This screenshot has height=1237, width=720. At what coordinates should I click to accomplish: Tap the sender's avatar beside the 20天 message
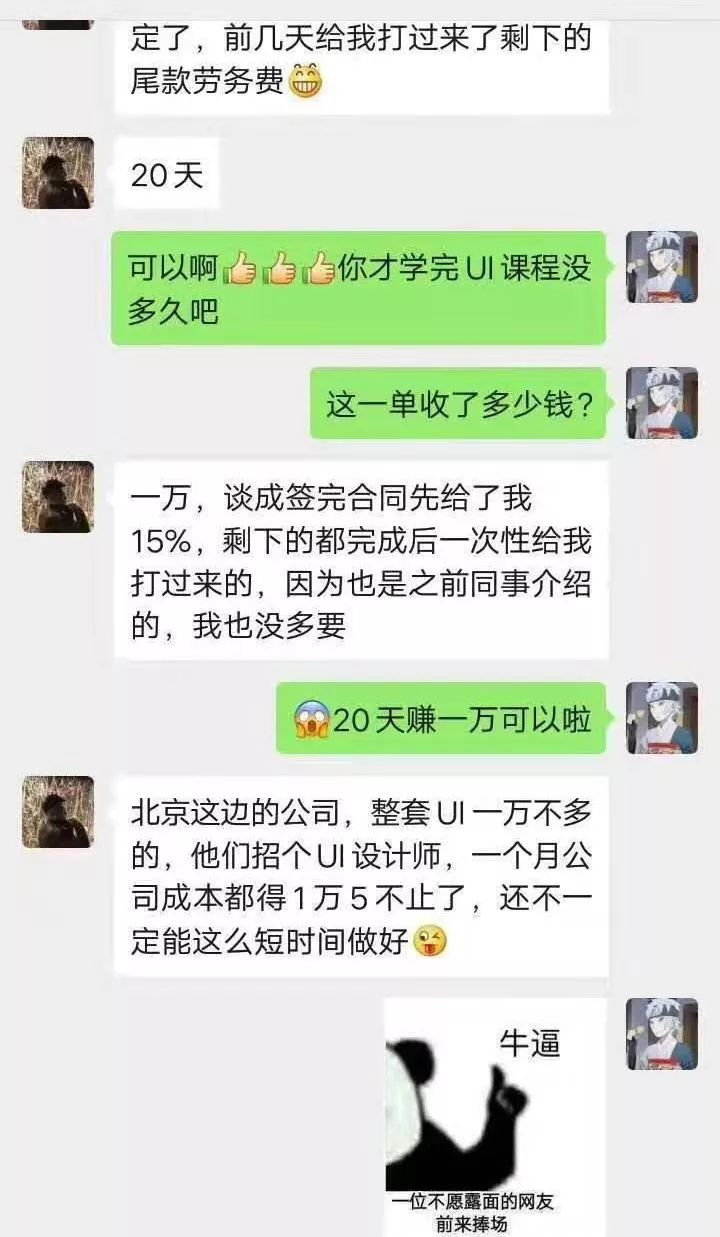[x=58, y=173]
